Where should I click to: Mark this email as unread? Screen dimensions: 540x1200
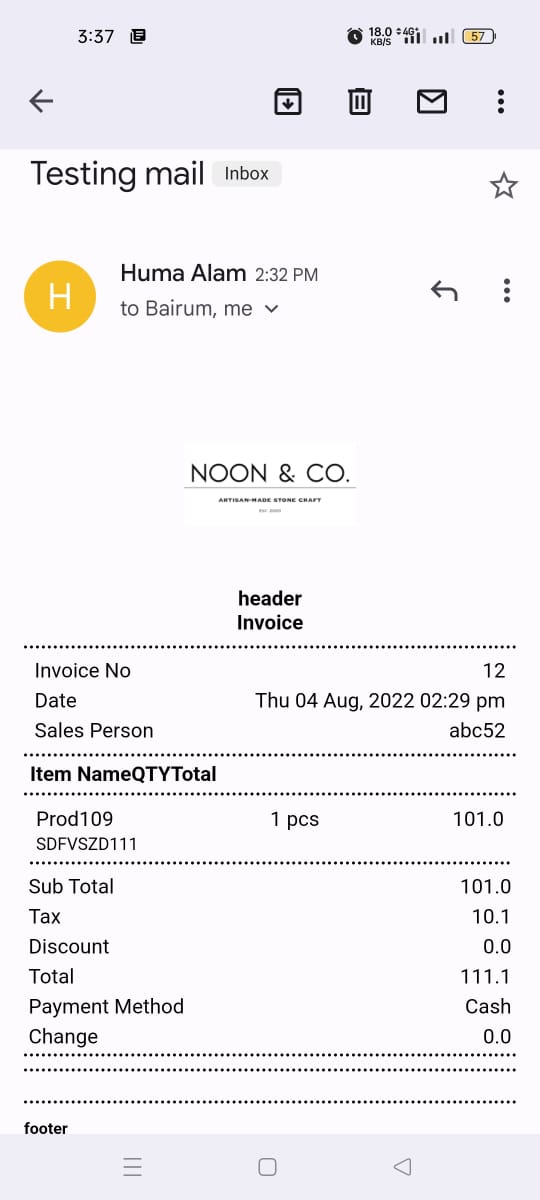pos(431,101)
